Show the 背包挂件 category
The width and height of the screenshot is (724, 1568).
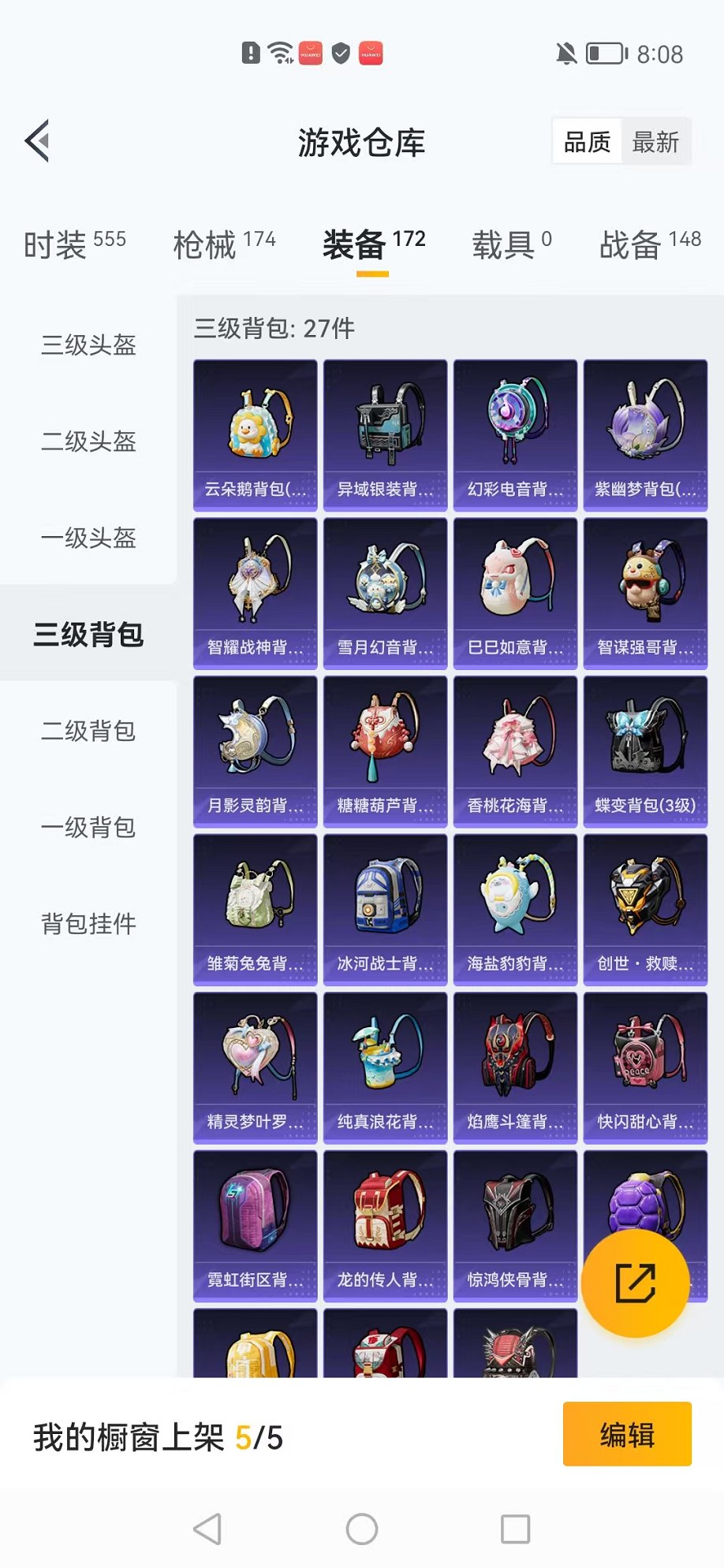(x=88, y=923)
